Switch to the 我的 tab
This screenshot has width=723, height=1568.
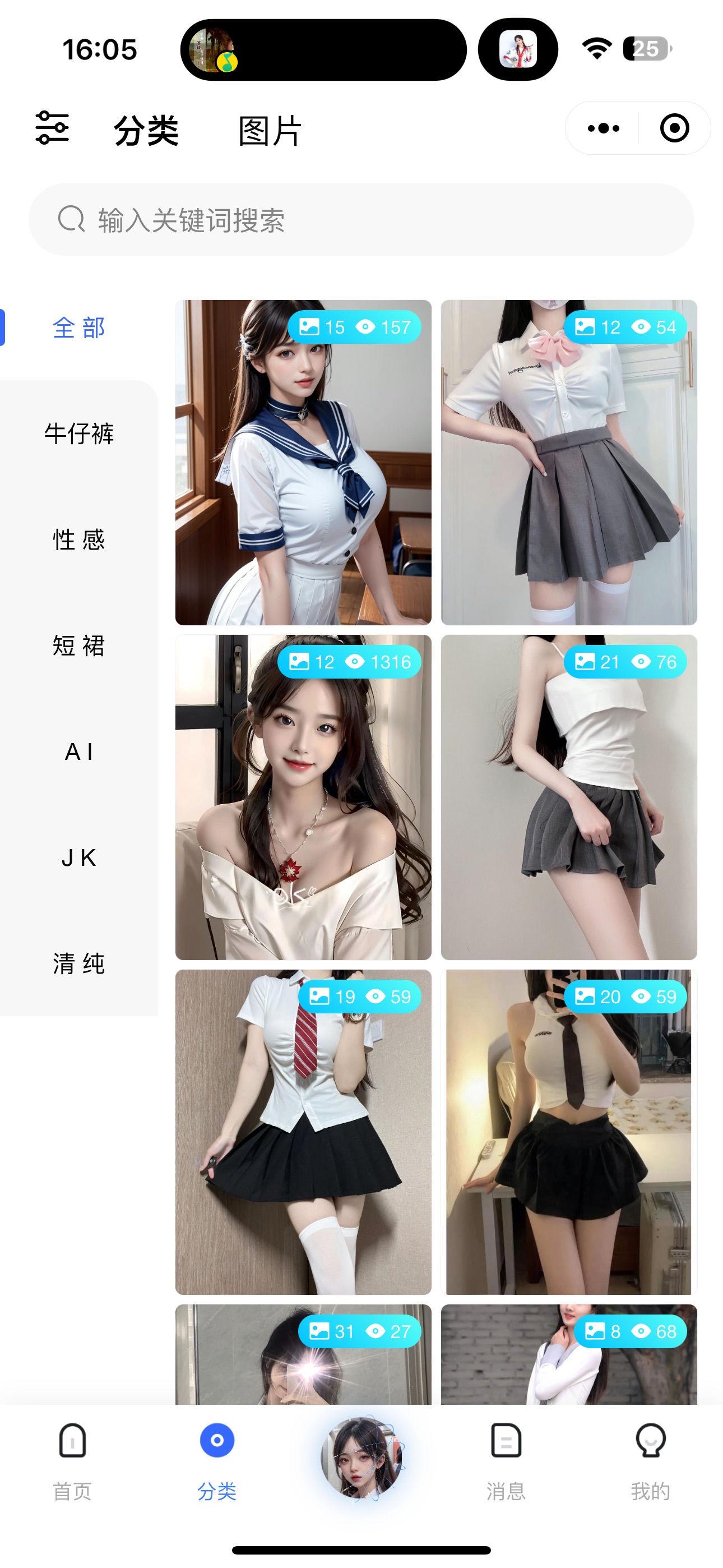coord(650,1461)
